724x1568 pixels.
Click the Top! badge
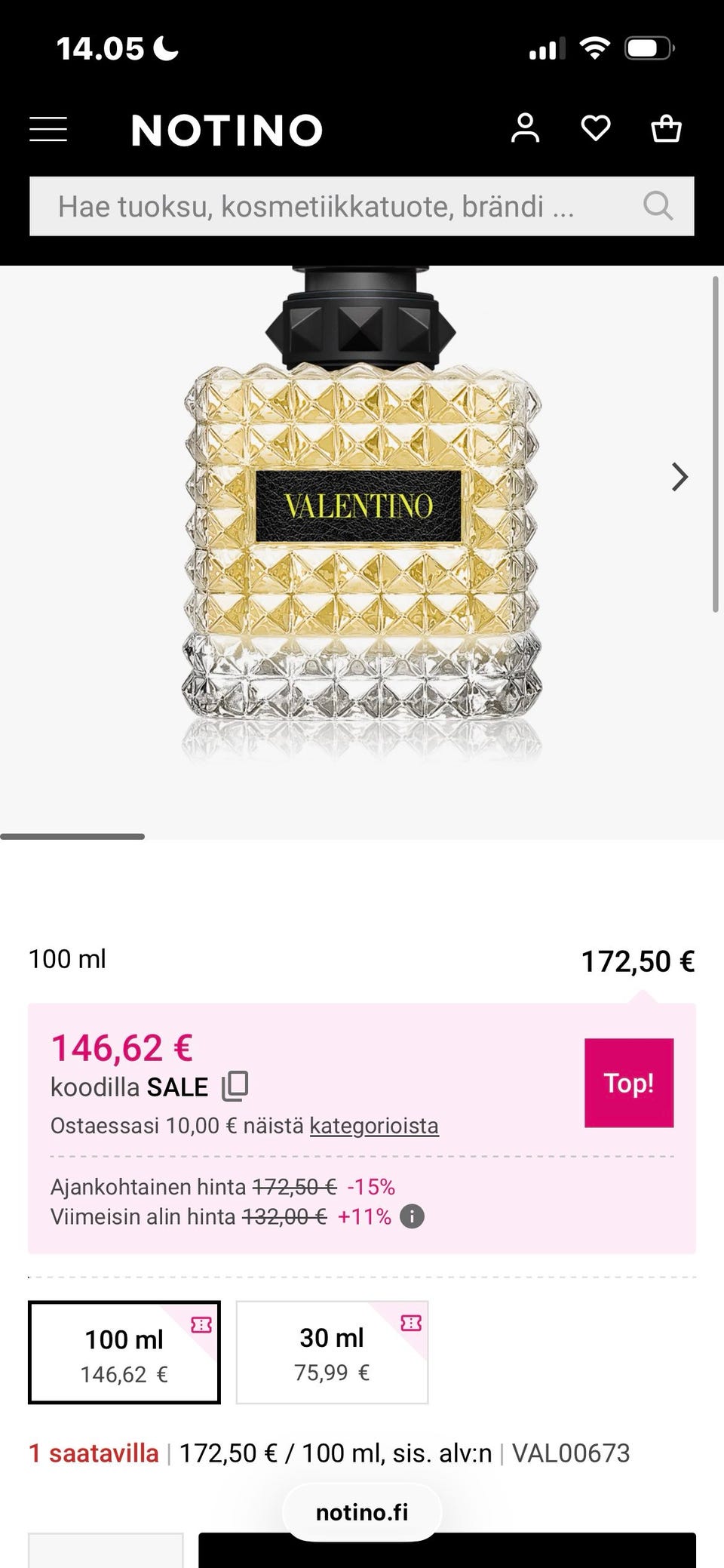pyautogui.click(x=628, y=1084)
